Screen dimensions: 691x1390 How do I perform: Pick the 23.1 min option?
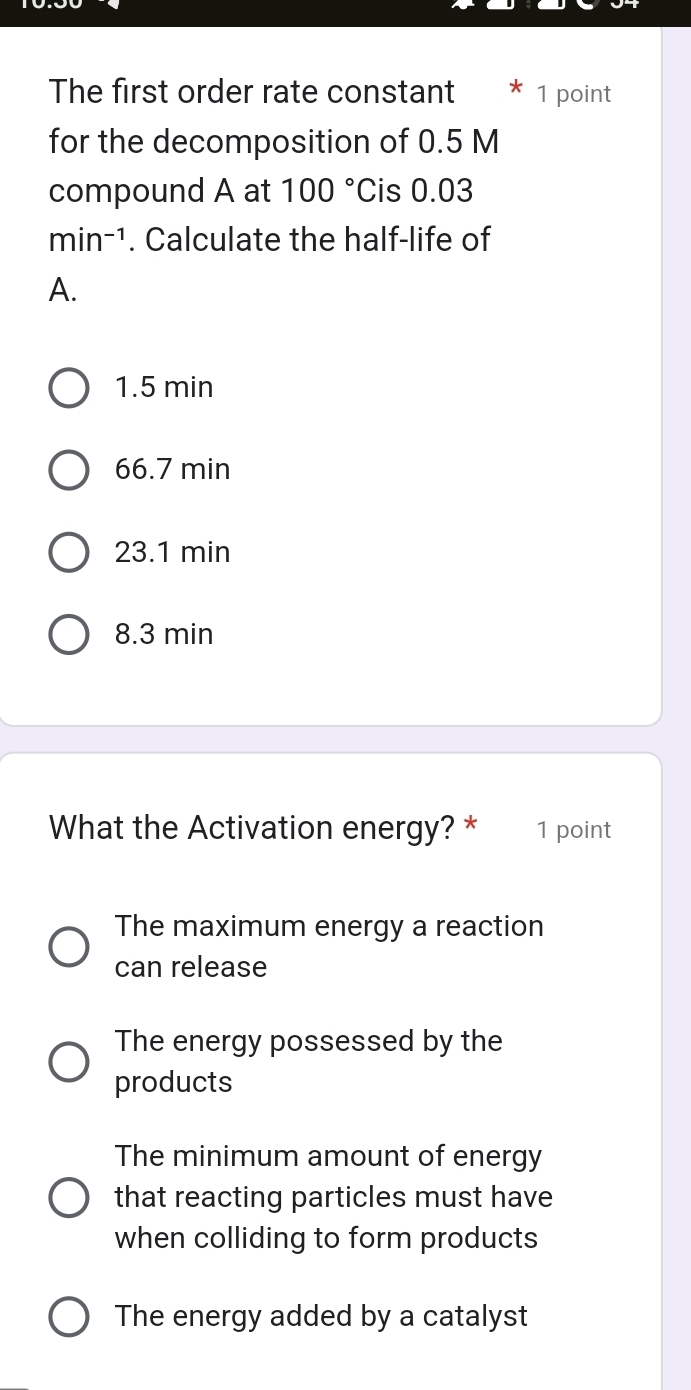click(x=69, y=553)
